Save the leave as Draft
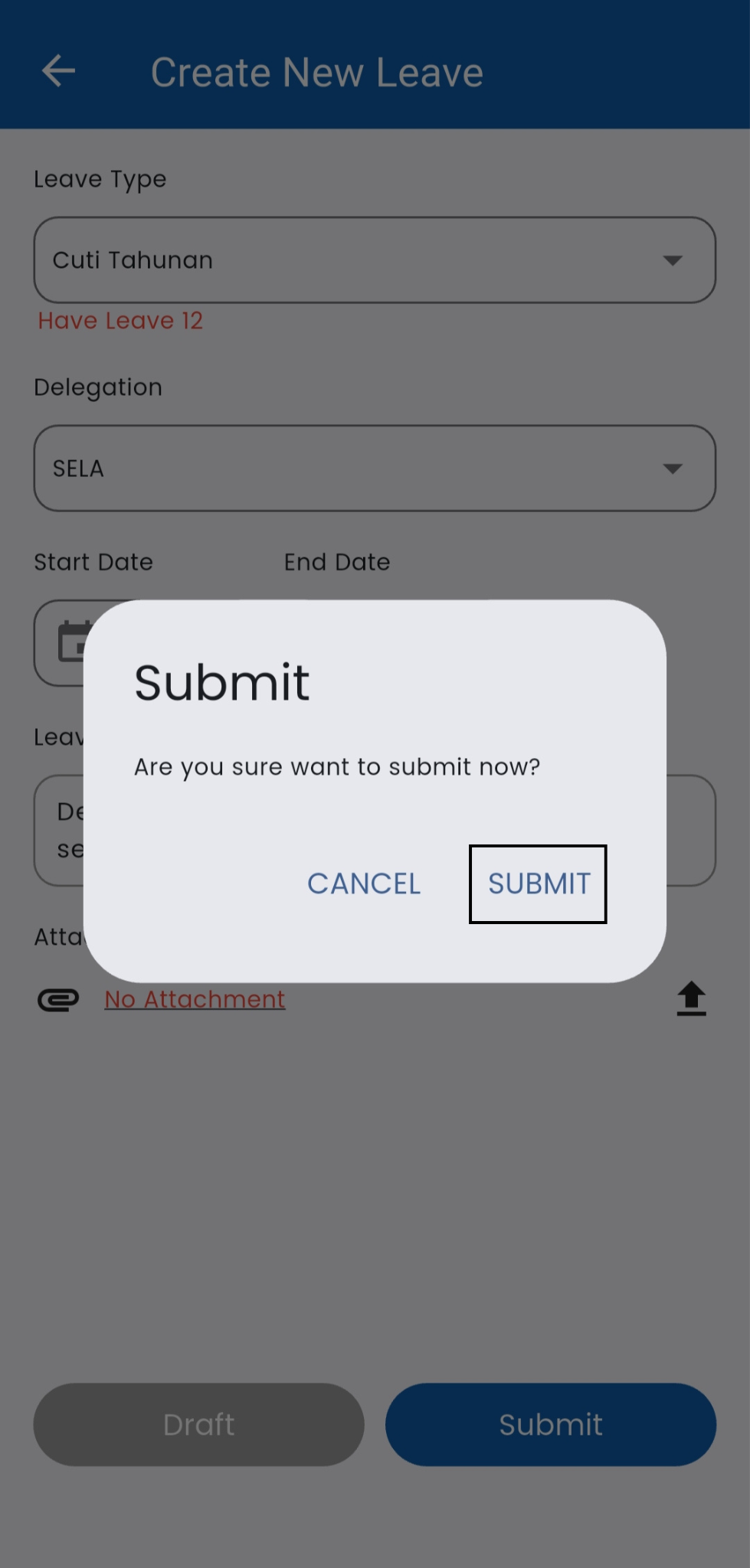 click(x=198, y=1424)
